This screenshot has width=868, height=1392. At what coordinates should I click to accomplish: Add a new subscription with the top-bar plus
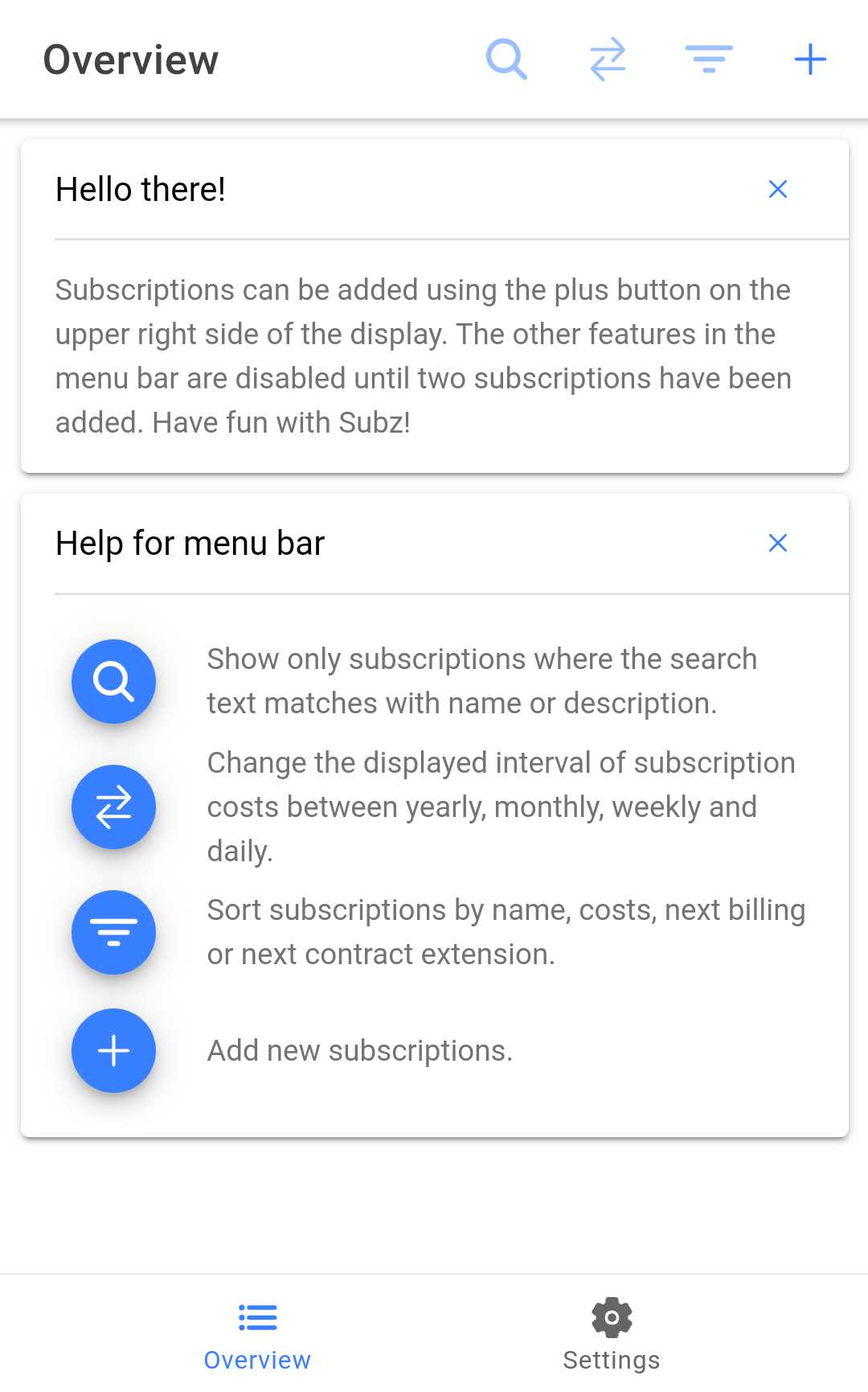[810, 60]
